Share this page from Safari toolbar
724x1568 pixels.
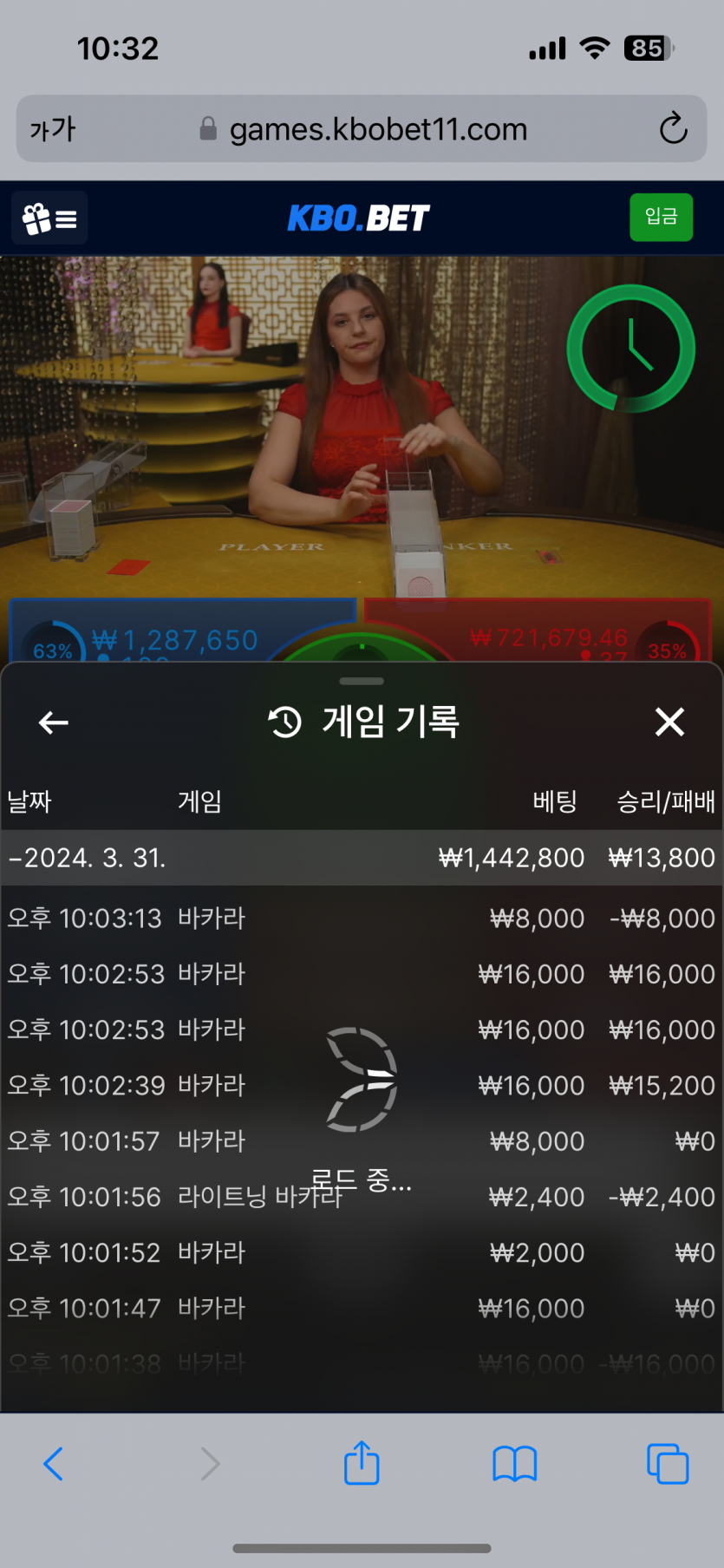(x=362, y=1463)
